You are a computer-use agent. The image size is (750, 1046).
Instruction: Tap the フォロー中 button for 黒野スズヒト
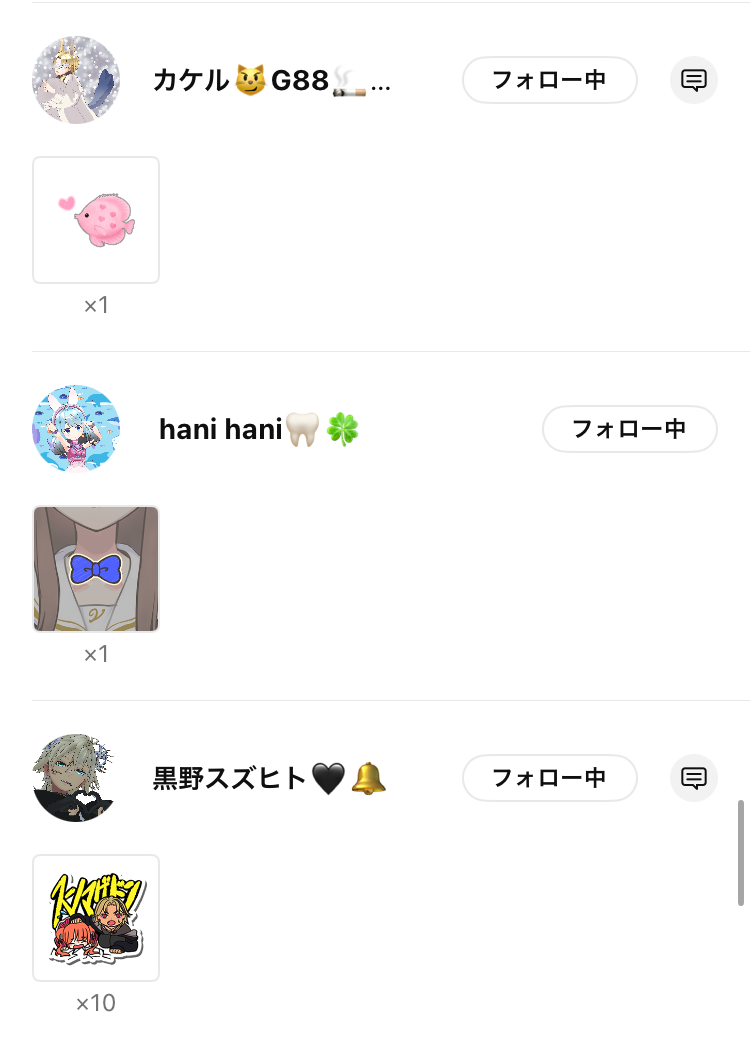point(549,778)
